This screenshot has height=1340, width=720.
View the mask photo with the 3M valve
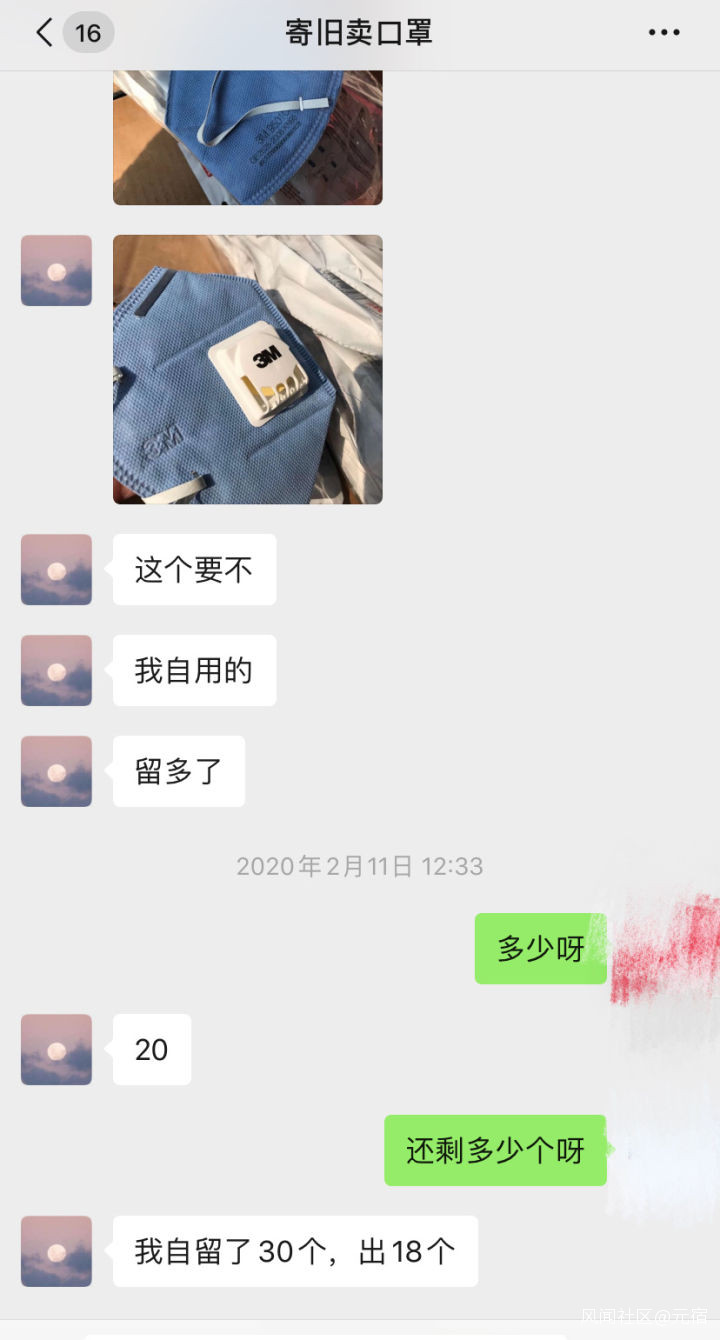coord(247,369)
